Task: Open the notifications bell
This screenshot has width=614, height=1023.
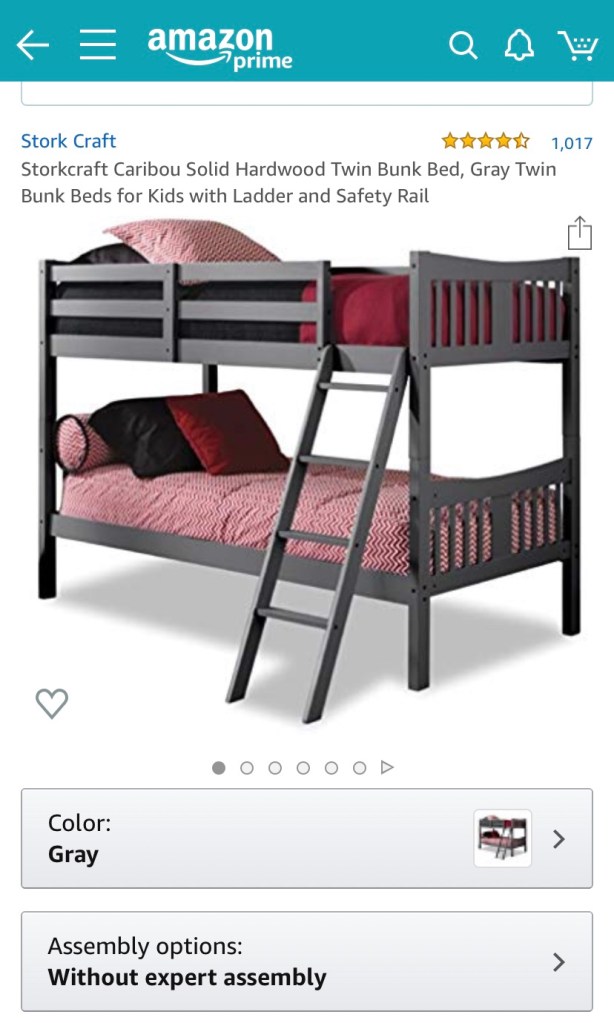Action: click(x=519, y=45)
